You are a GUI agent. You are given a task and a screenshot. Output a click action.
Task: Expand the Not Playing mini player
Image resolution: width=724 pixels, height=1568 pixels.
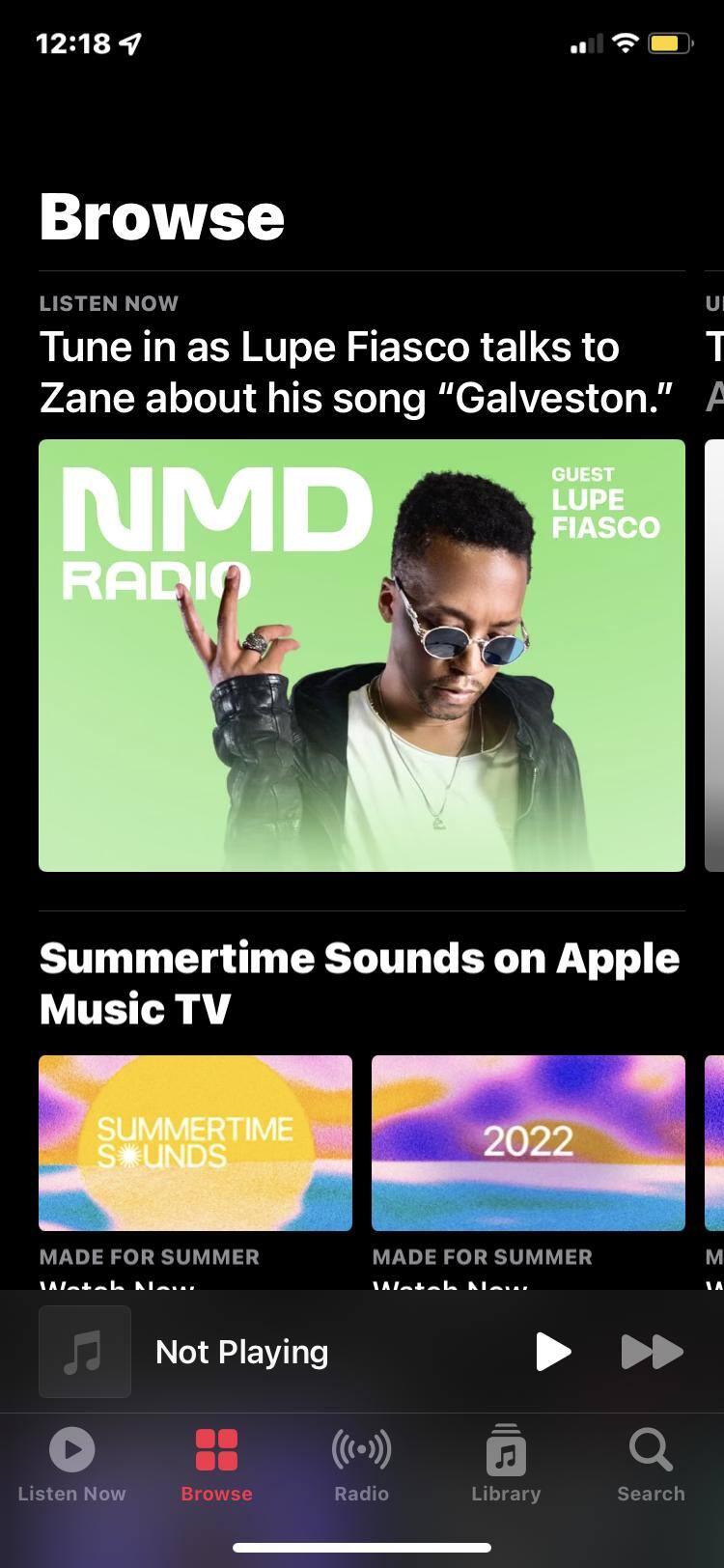point(241,1352)
